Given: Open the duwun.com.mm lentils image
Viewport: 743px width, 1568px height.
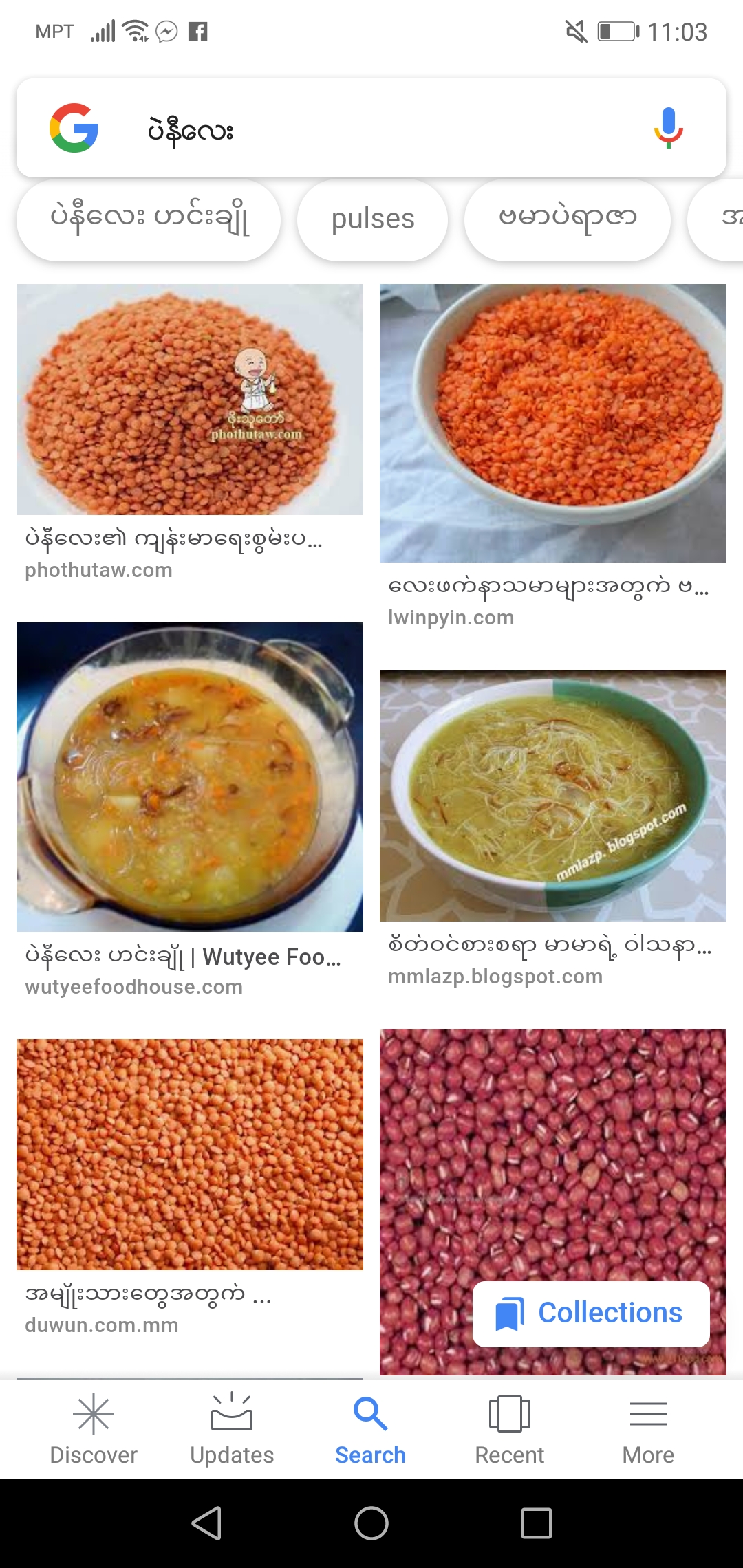Looking at the screenshot, I should click(x=190, y=1154).
